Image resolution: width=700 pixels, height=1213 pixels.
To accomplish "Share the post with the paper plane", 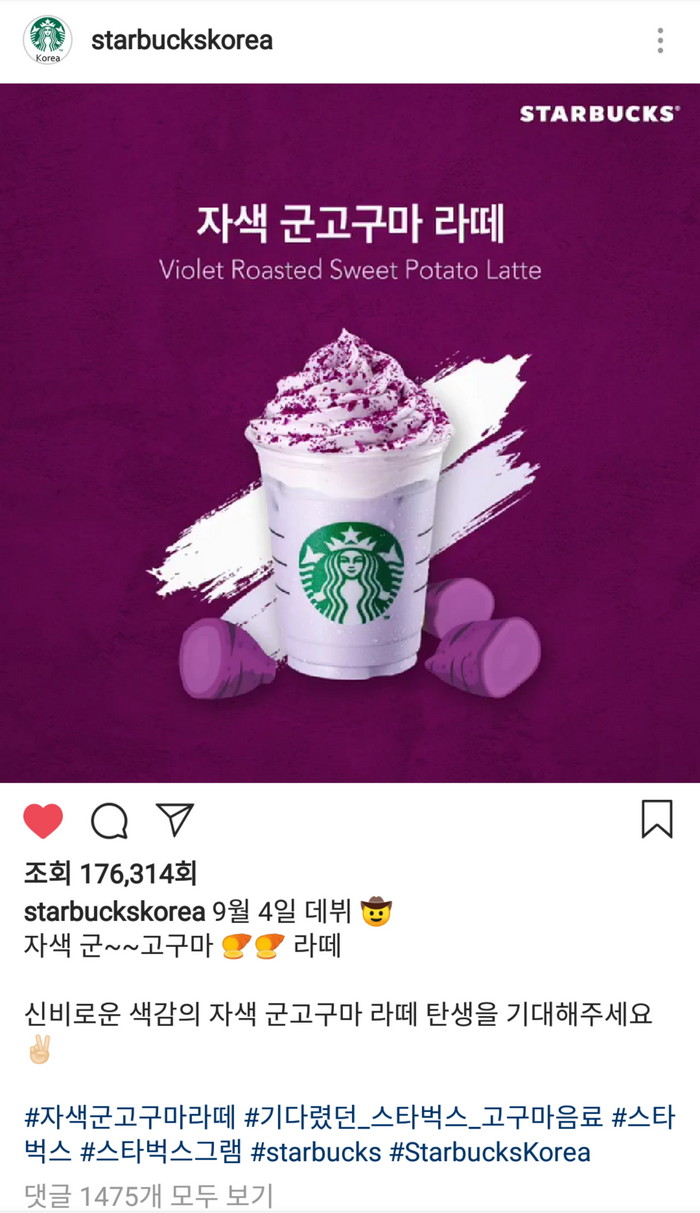I will pyautogui.click(x=175, y=819).
